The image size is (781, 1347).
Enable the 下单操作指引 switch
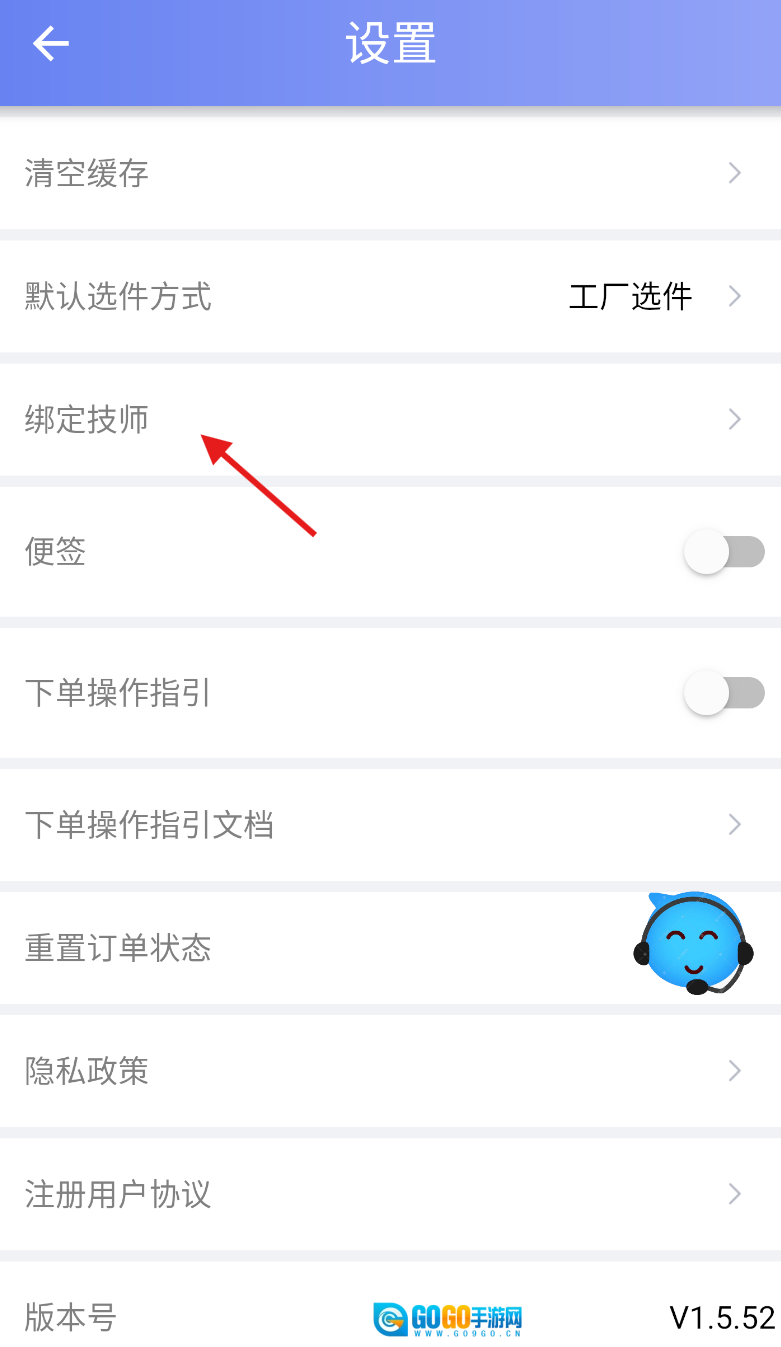[724, 693]
